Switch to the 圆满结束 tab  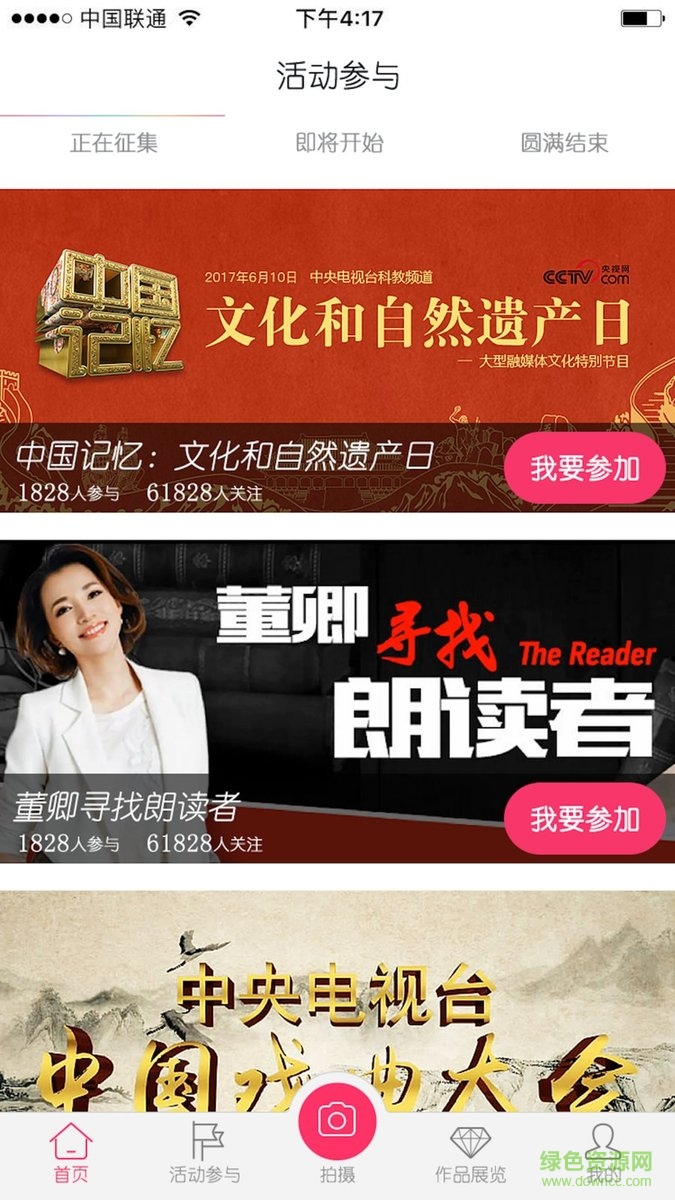point(564,143)
